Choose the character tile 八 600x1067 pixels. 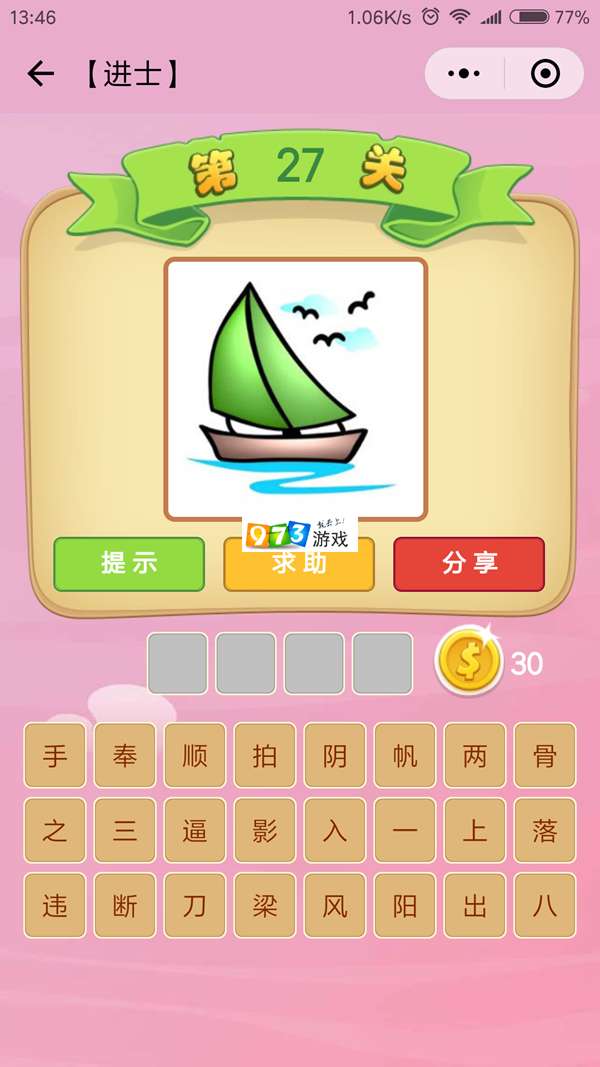545,906
